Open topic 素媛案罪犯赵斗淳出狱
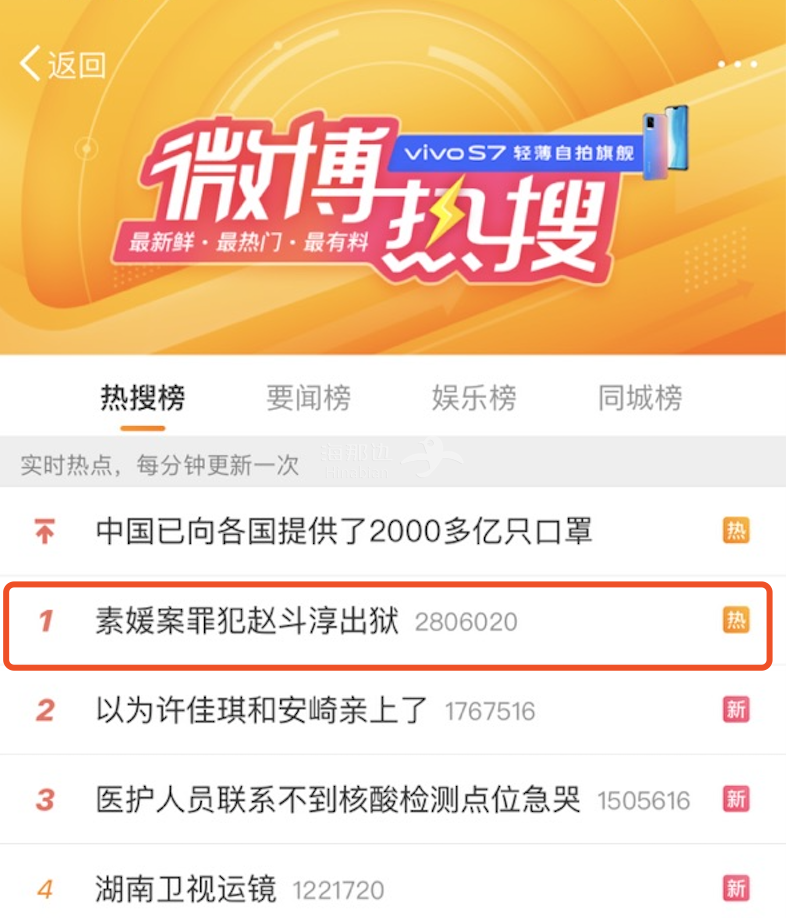The width and height of the screenshot is (786, 918). click(247, 622)
